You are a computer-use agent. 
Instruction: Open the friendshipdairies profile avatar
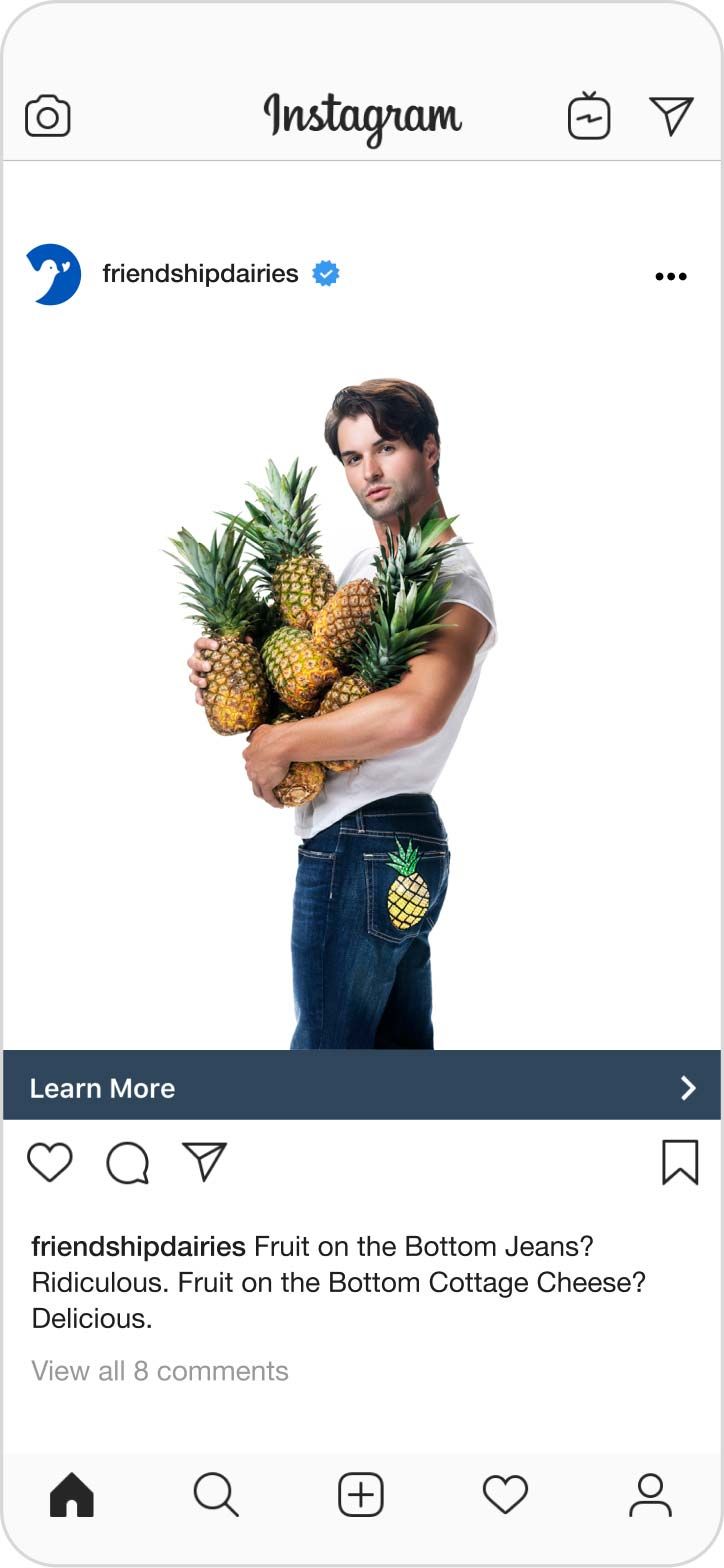click(53, 273)
